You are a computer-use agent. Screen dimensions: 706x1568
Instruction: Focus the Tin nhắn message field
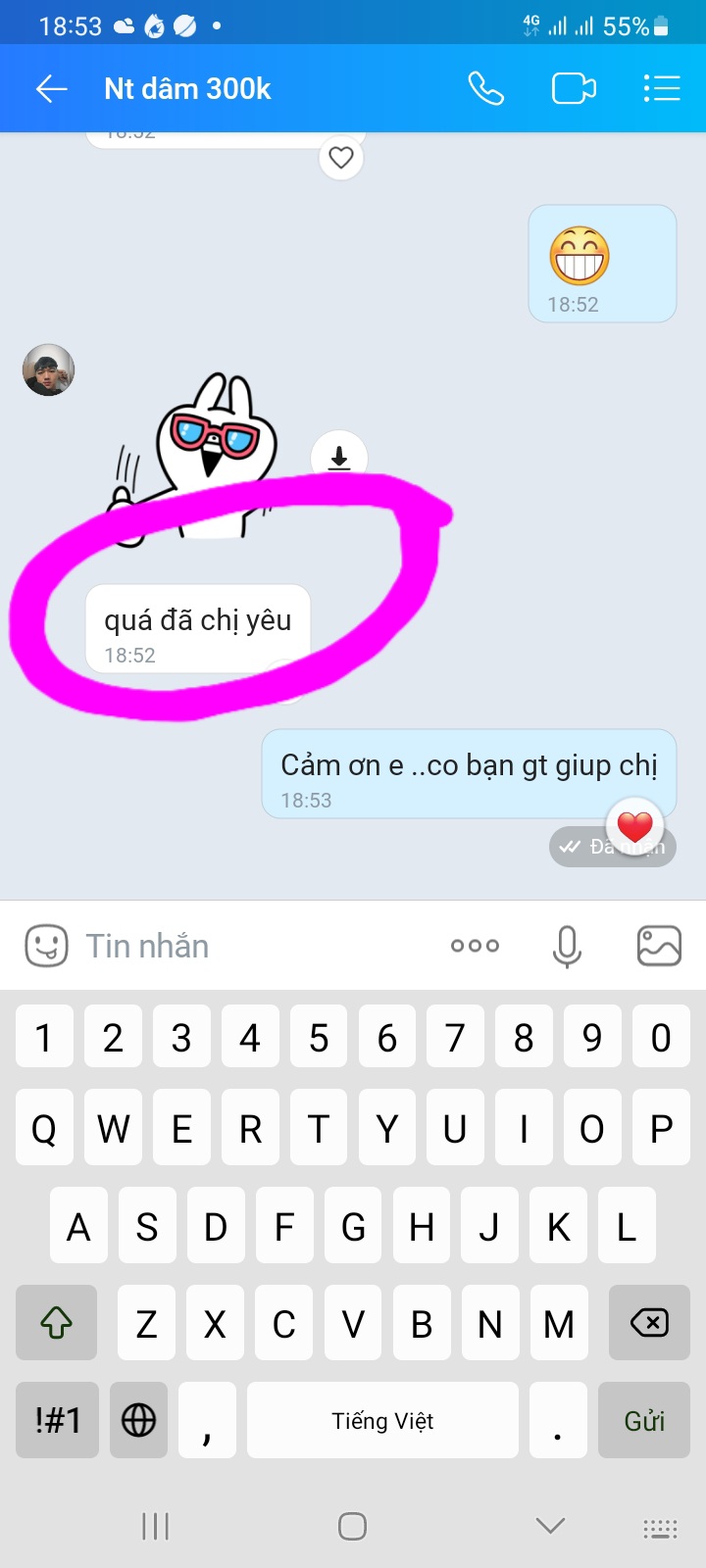pyautogui.click(x=255, y=946)
